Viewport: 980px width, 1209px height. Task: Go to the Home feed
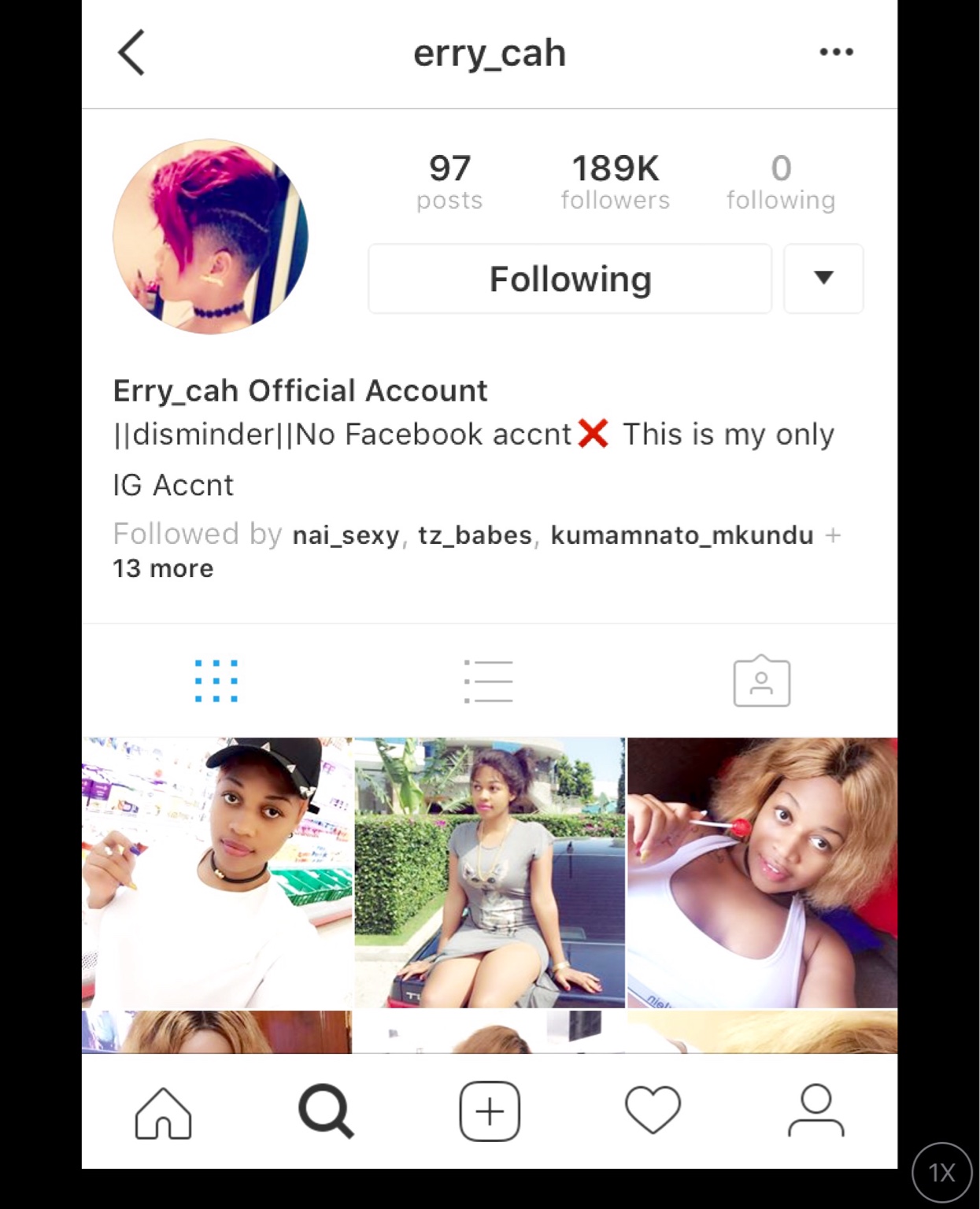(x=163, y=1112)
